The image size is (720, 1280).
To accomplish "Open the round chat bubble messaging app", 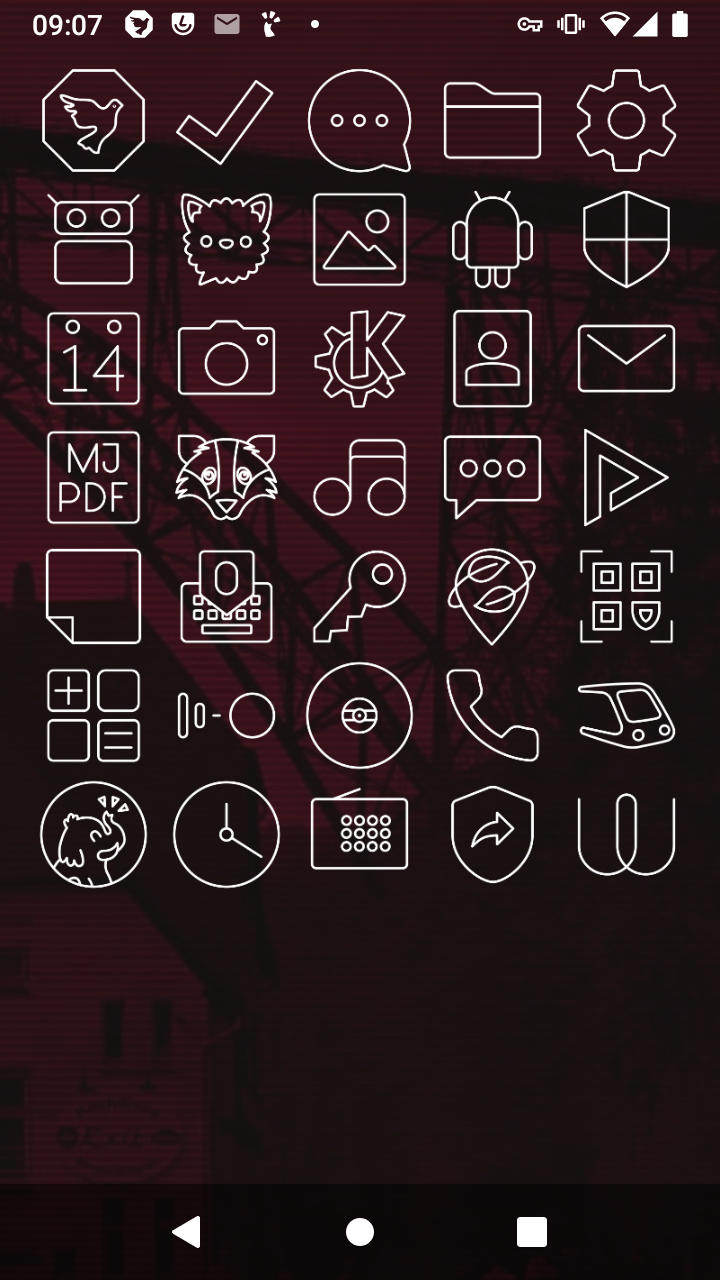I will 360,121.
